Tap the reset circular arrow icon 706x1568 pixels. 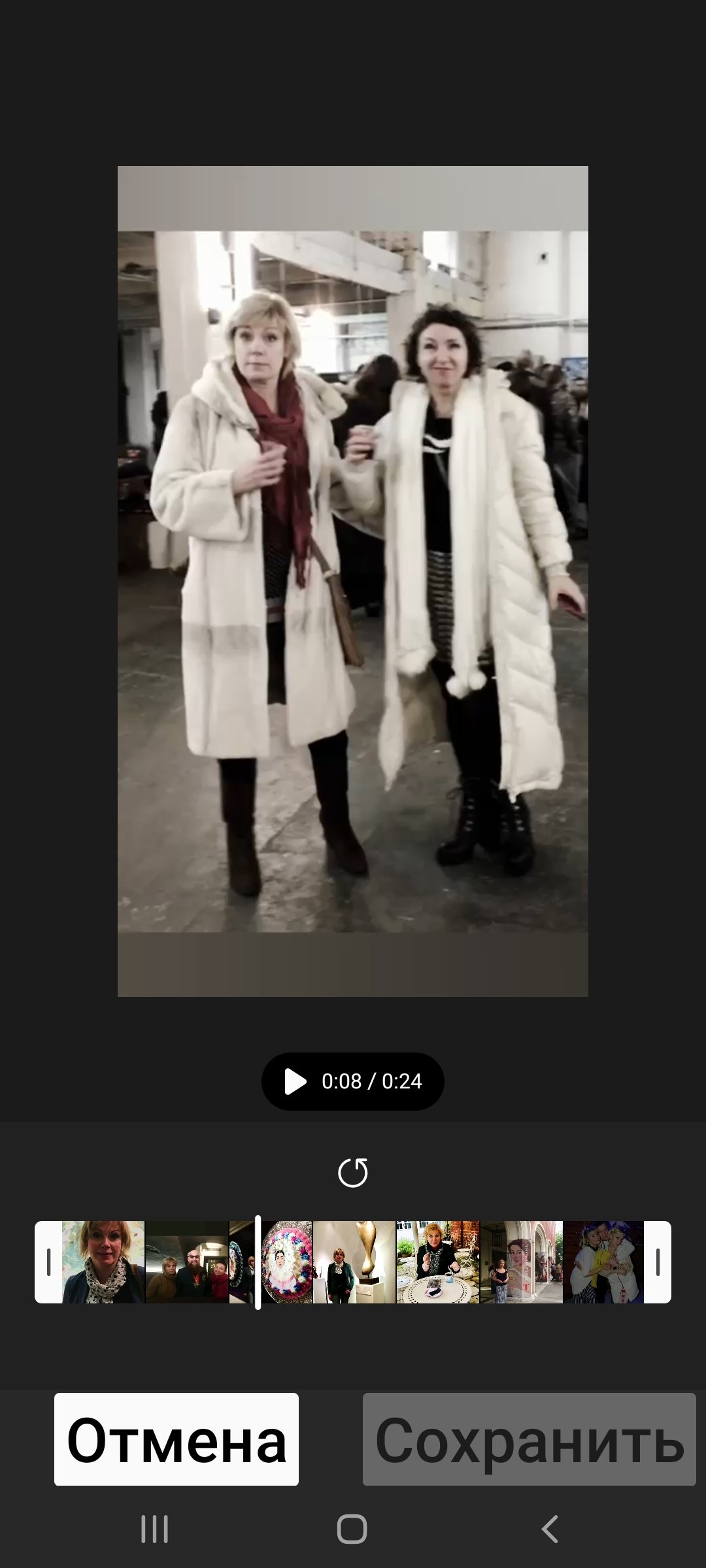pos(353,1172)
